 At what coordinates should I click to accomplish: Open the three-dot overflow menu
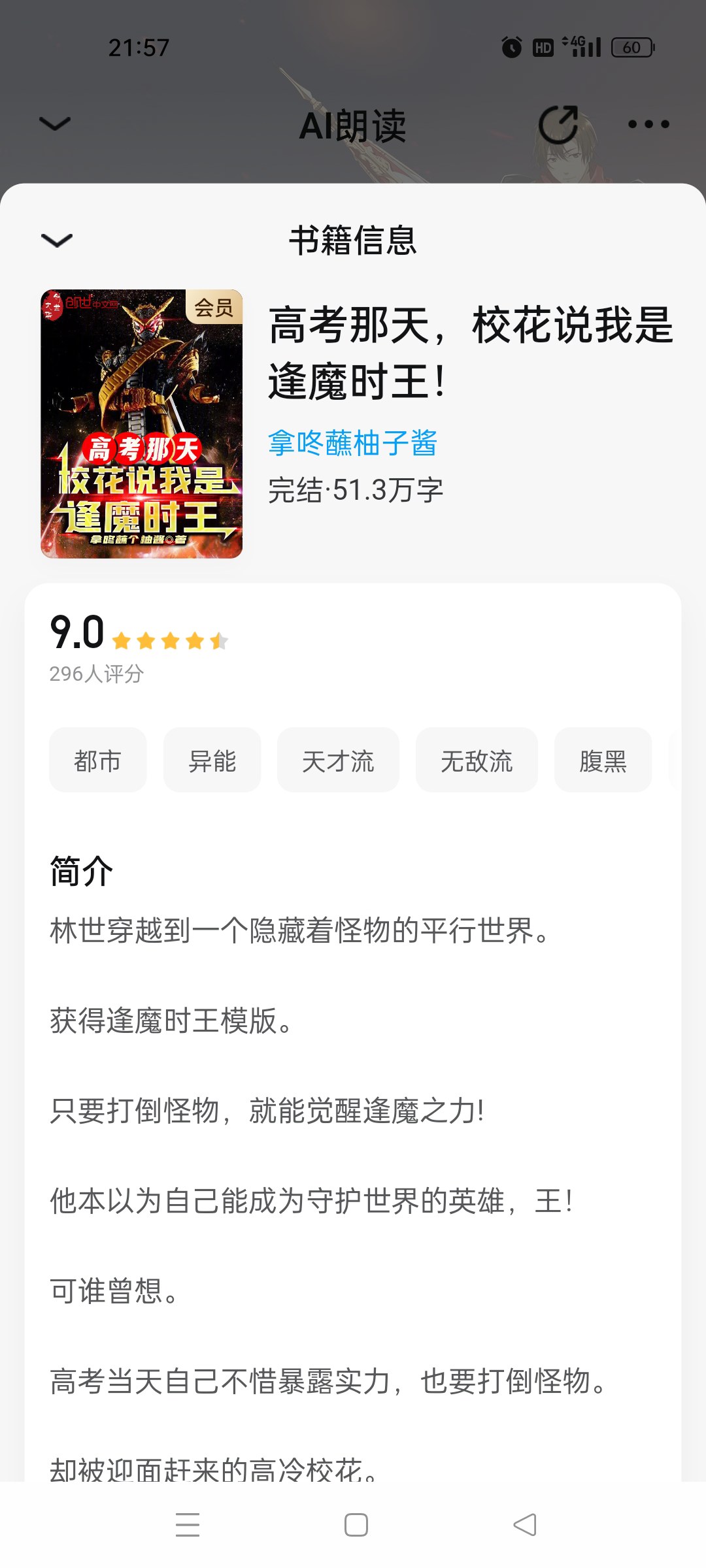click(x=648, y=124)
